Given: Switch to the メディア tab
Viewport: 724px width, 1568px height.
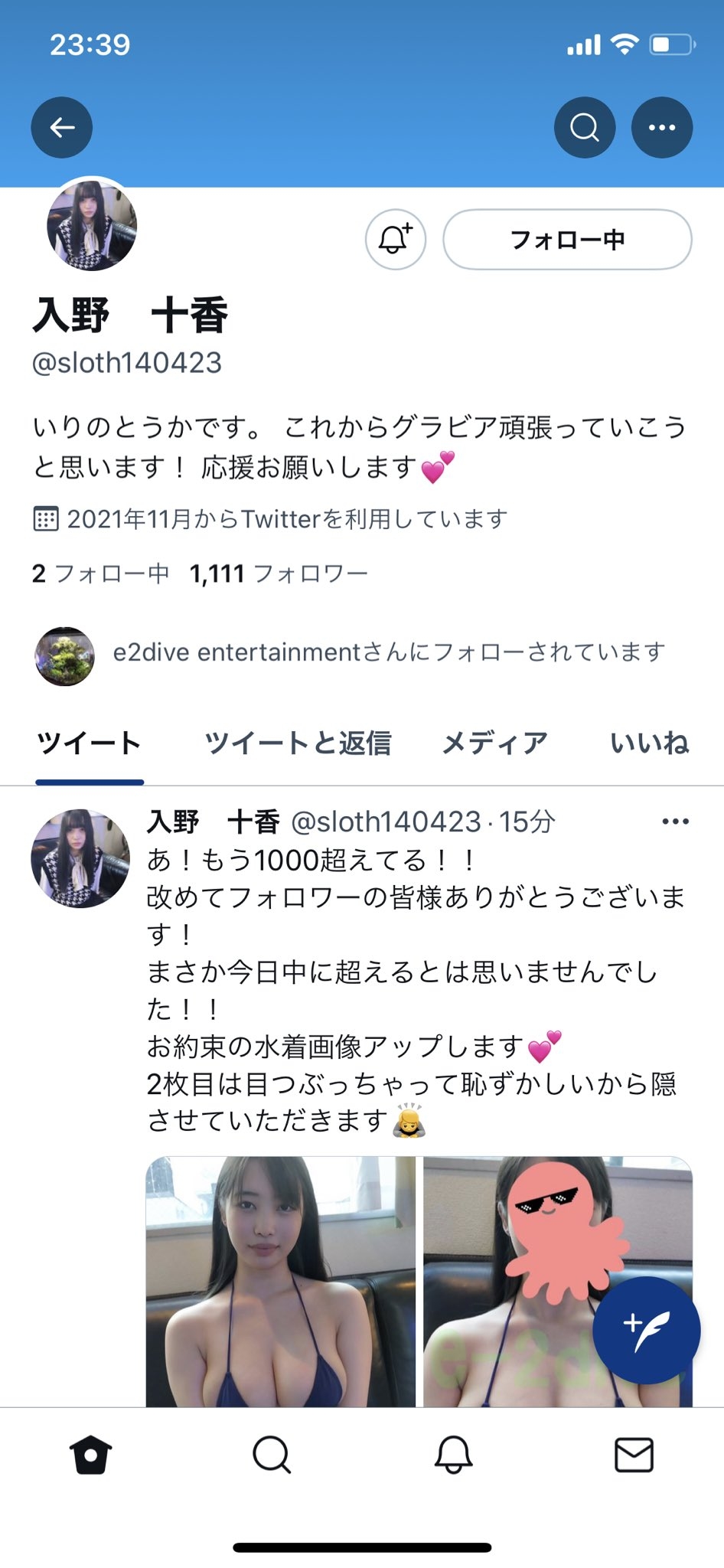Looking at the screenshot, I should pos(495,743).
